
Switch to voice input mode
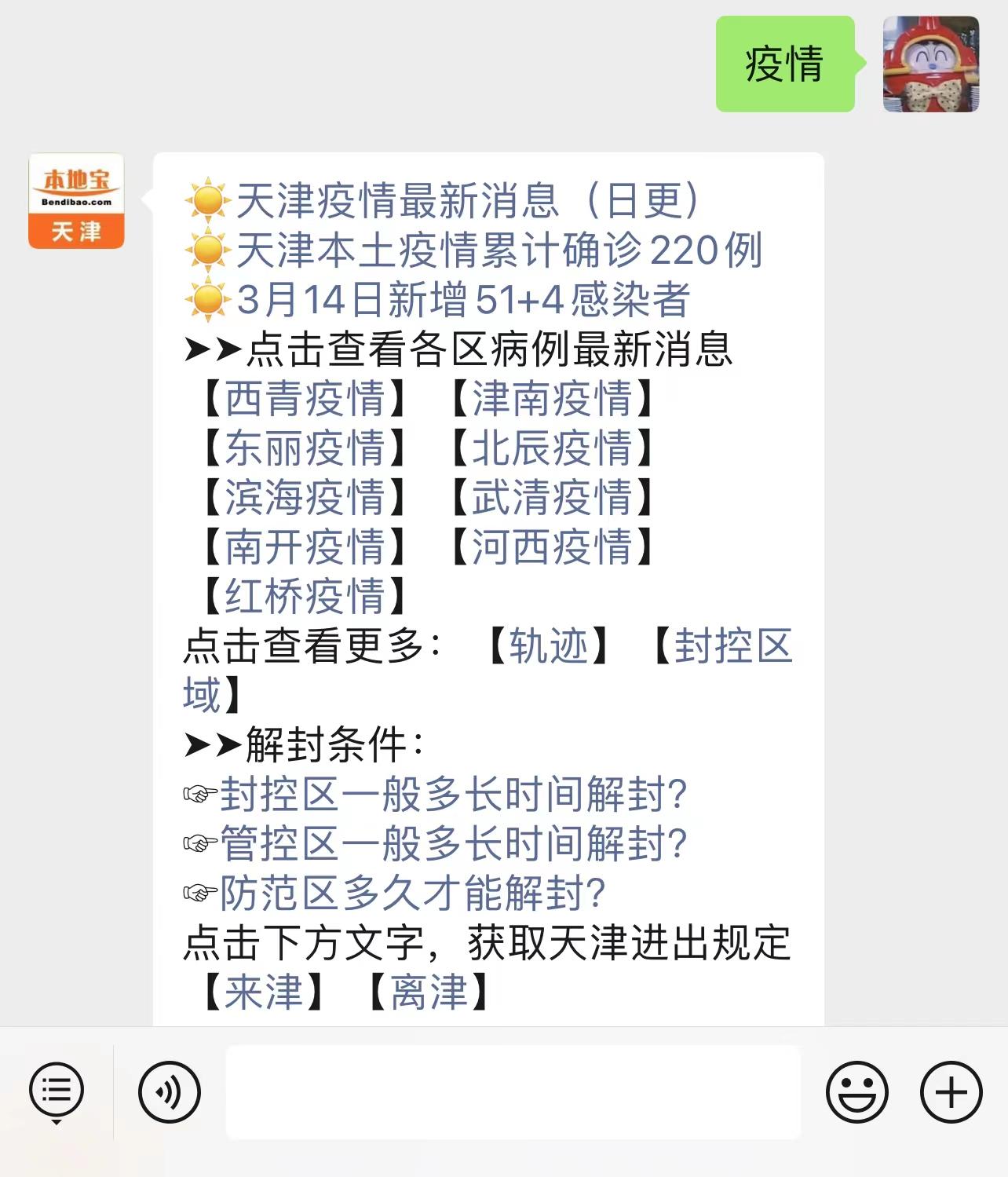(x=167, y=1090)
